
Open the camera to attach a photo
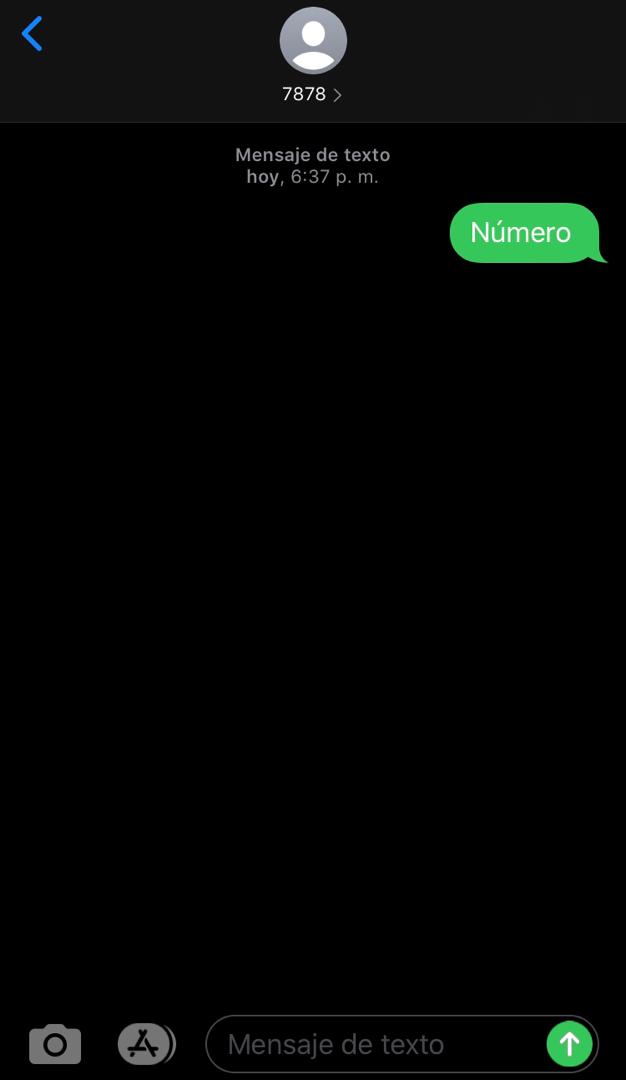pos(55,1044)
